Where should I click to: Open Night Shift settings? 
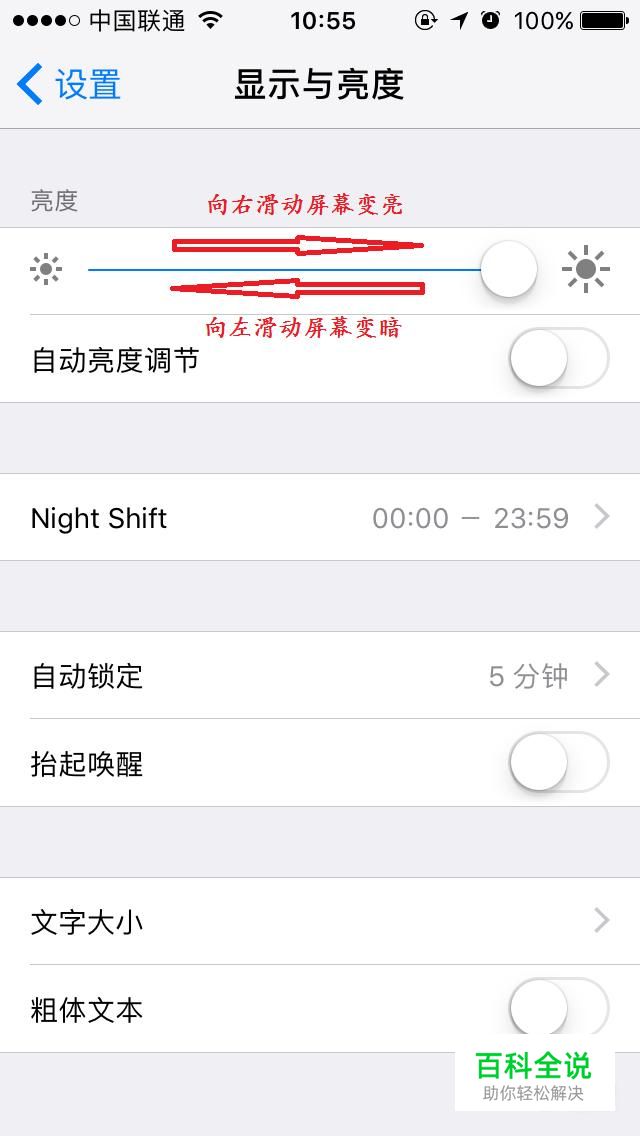pyautogui.click(x=320, y=517)
